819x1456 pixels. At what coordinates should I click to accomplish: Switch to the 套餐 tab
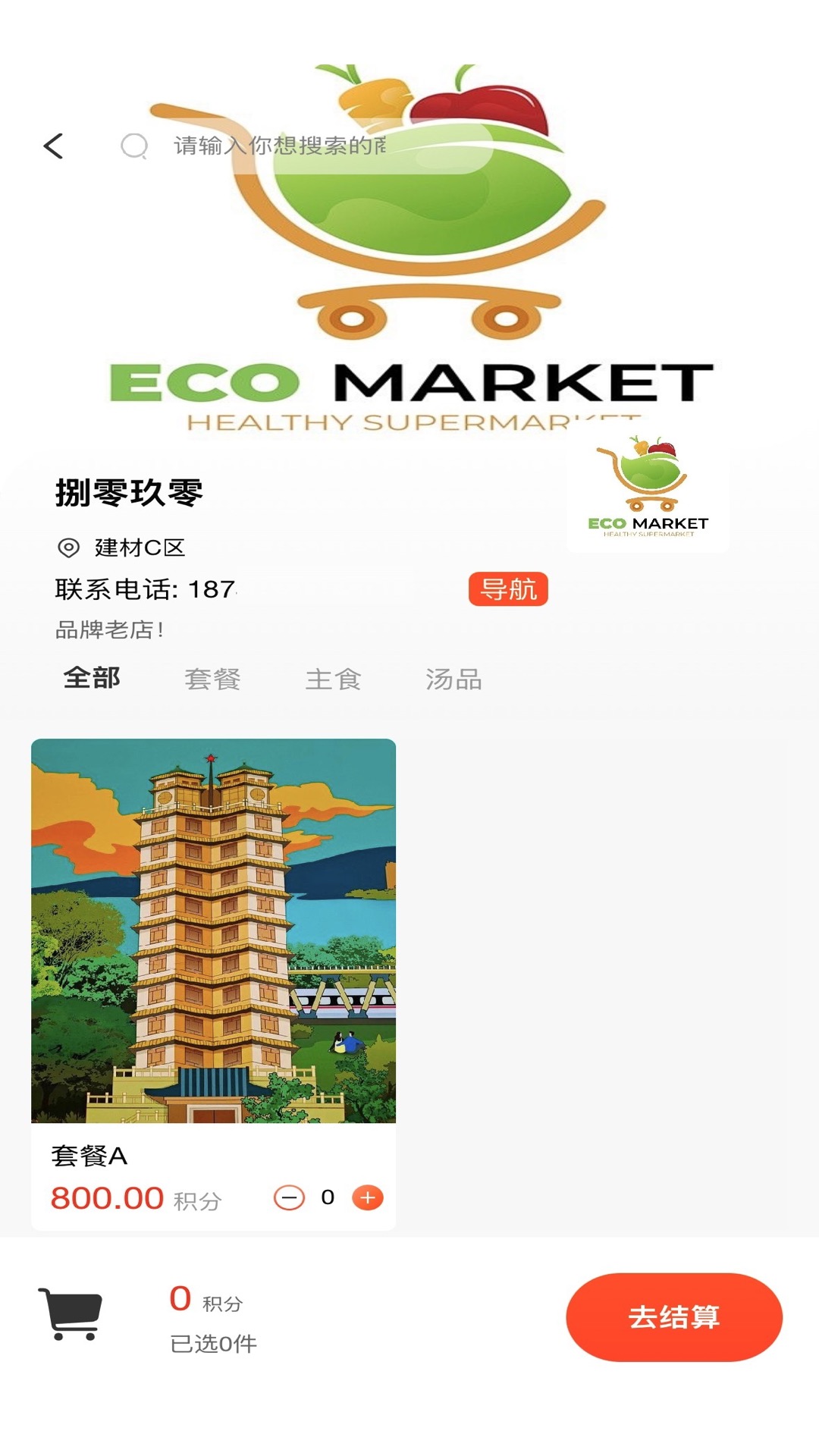pyautogui.click(x=212, y=679)
